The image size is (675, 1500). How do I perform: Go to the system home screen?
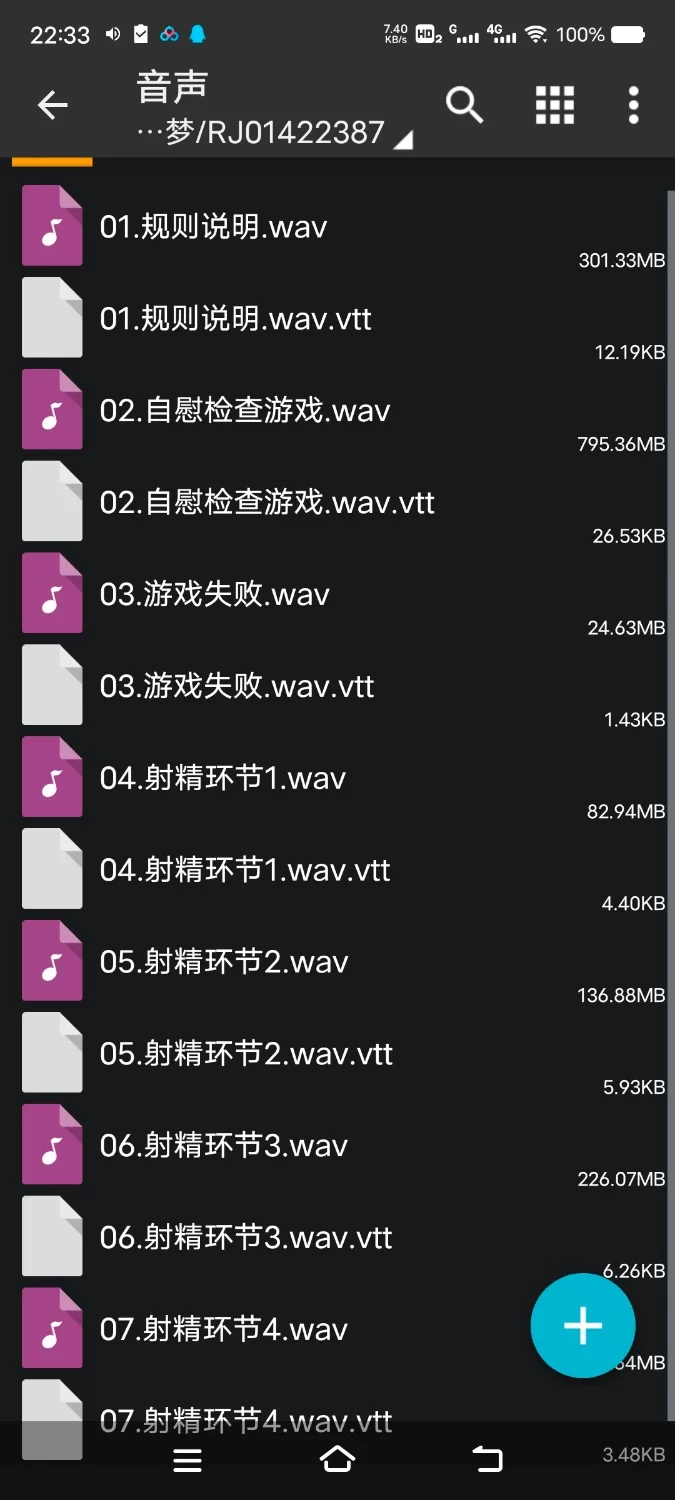click(337, 1460)
